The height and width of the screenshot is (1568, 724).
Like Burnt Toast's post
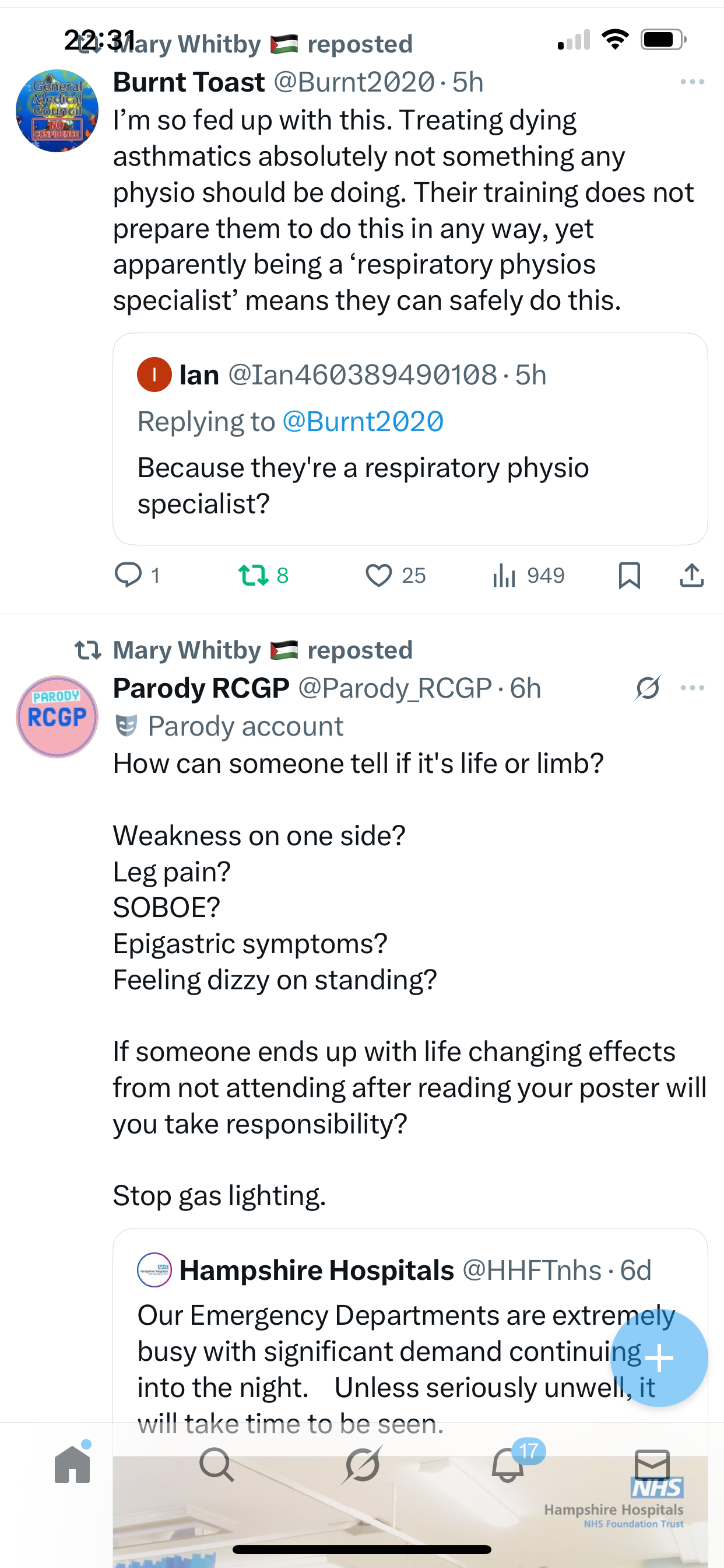click(x=378, y=575)
